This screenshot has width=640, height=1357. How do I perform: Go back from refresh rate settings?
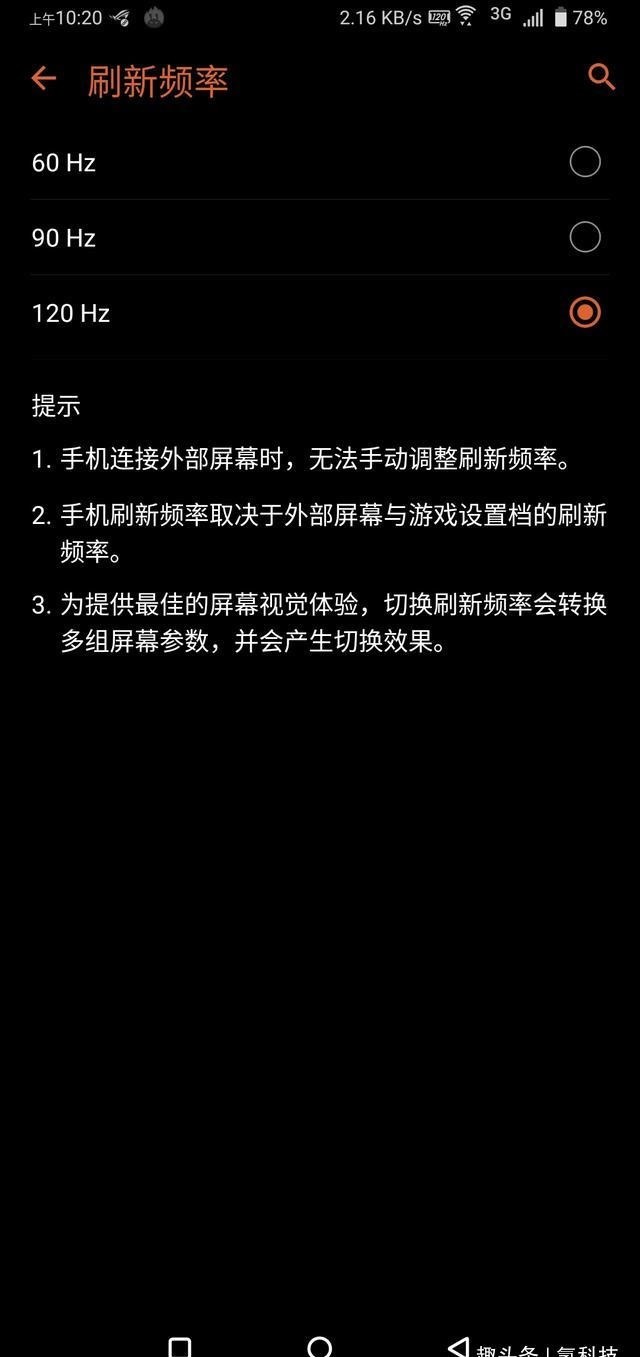pos(43,79)
